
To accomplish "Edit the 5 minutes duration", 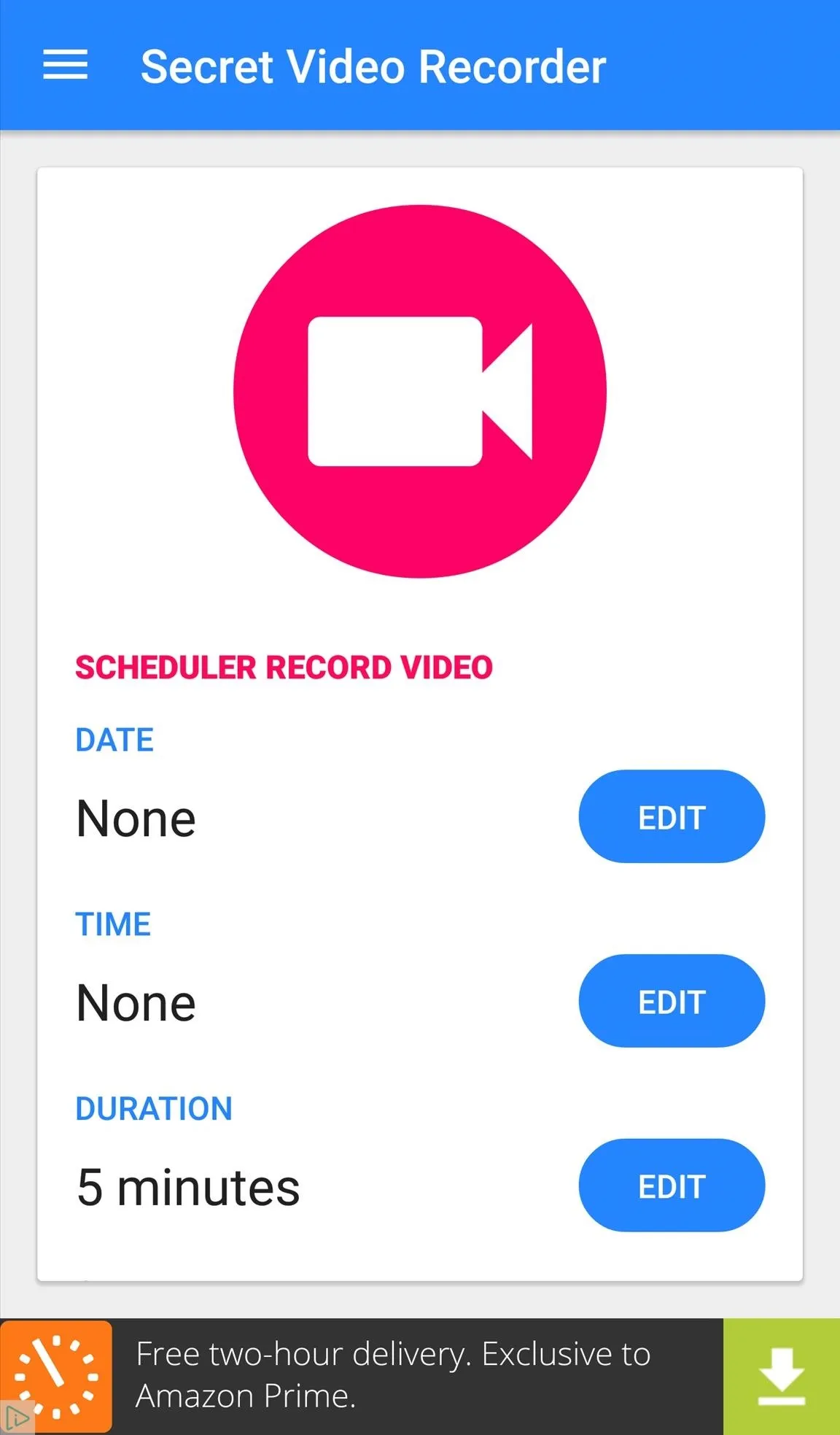I will pyautogui.click(x=672, y=1185).
